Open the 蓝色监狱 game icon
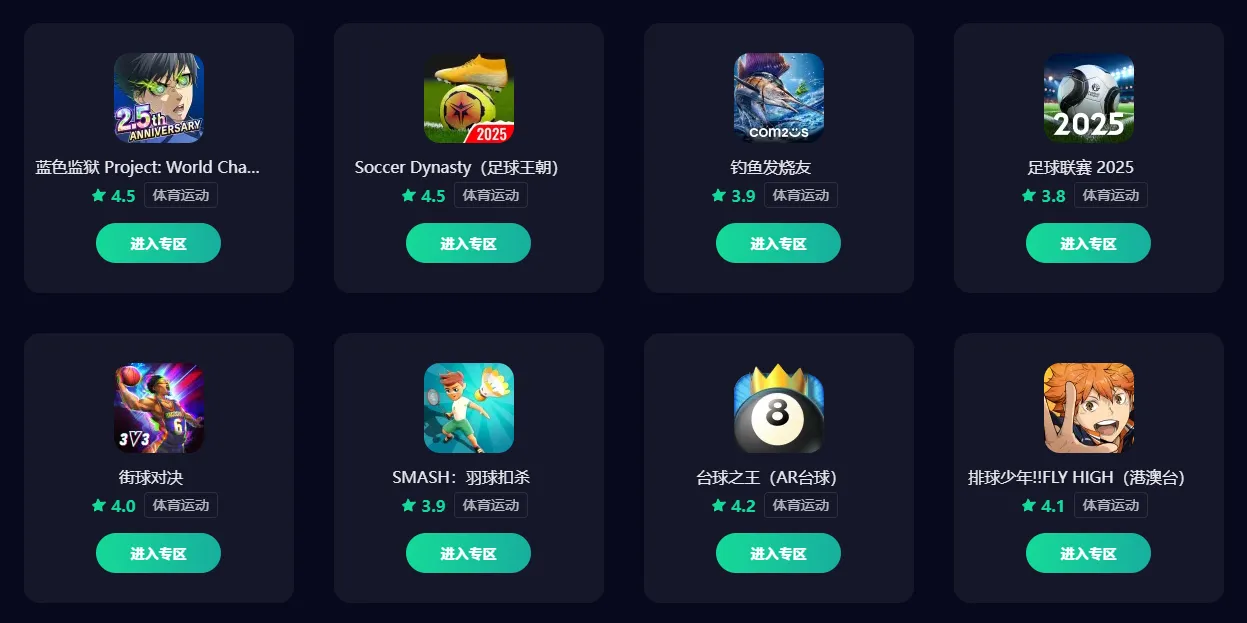The height and width of the screenshot is (623, 1247). [159, 98]
